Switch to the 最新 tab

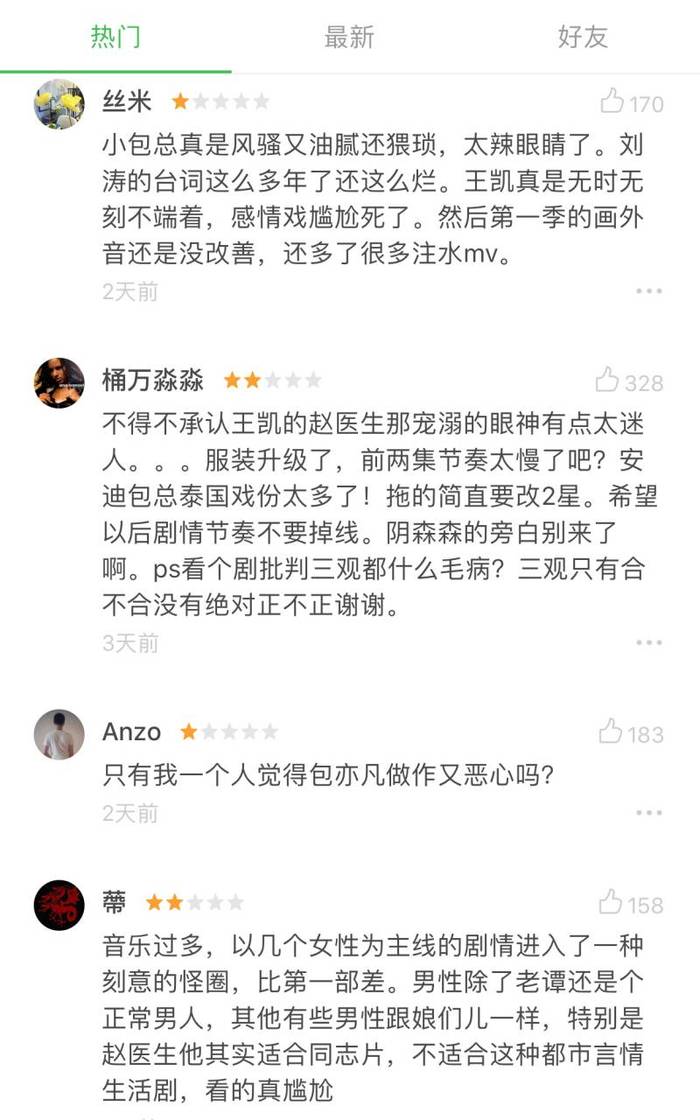tap(349, 36)
